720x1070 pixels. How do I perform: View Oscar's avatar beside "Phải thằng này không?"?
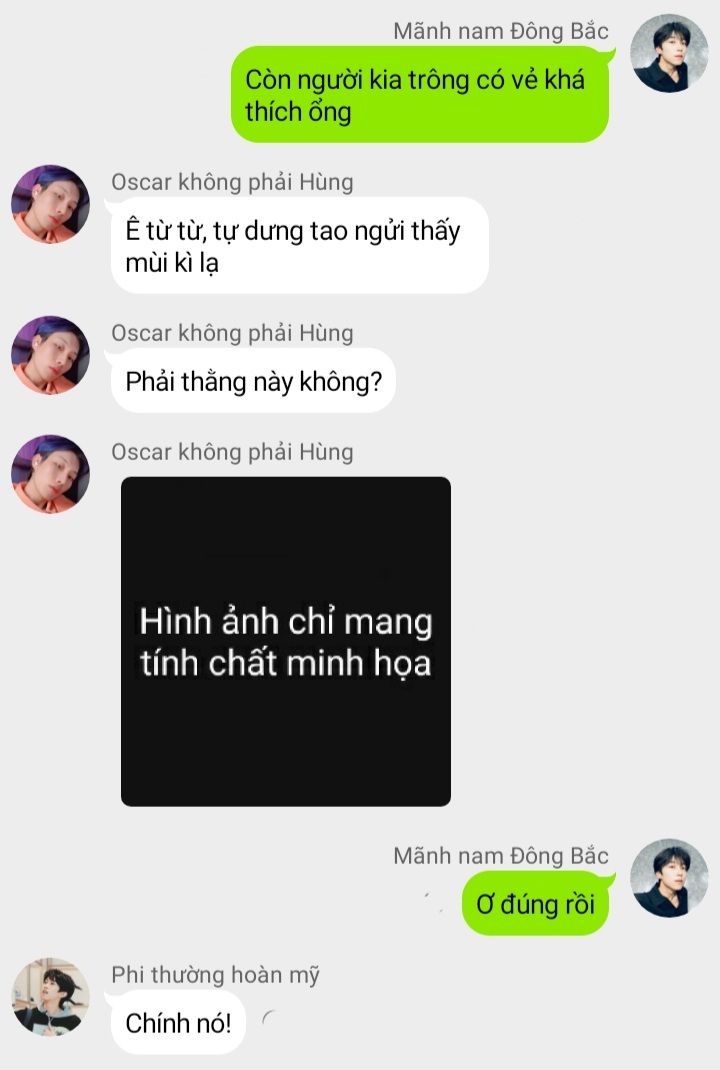click(x=50, y=355)
